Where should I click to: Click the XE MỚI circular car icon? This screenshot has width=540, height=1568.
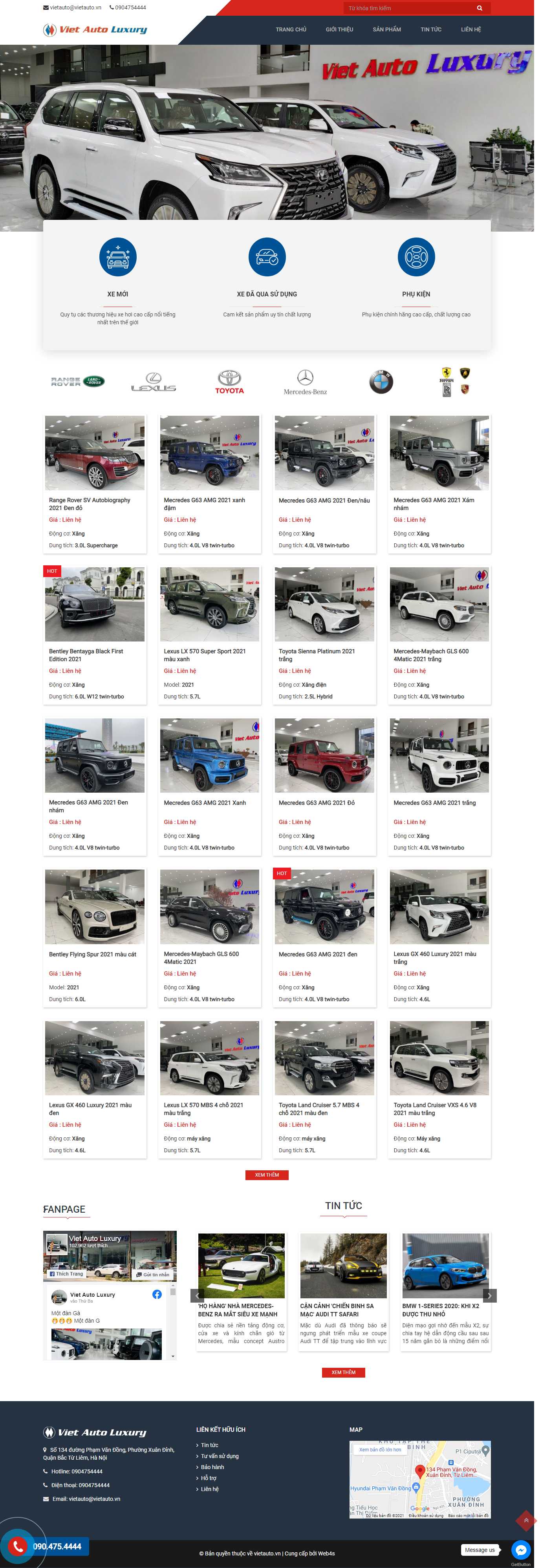click(117, 257)
